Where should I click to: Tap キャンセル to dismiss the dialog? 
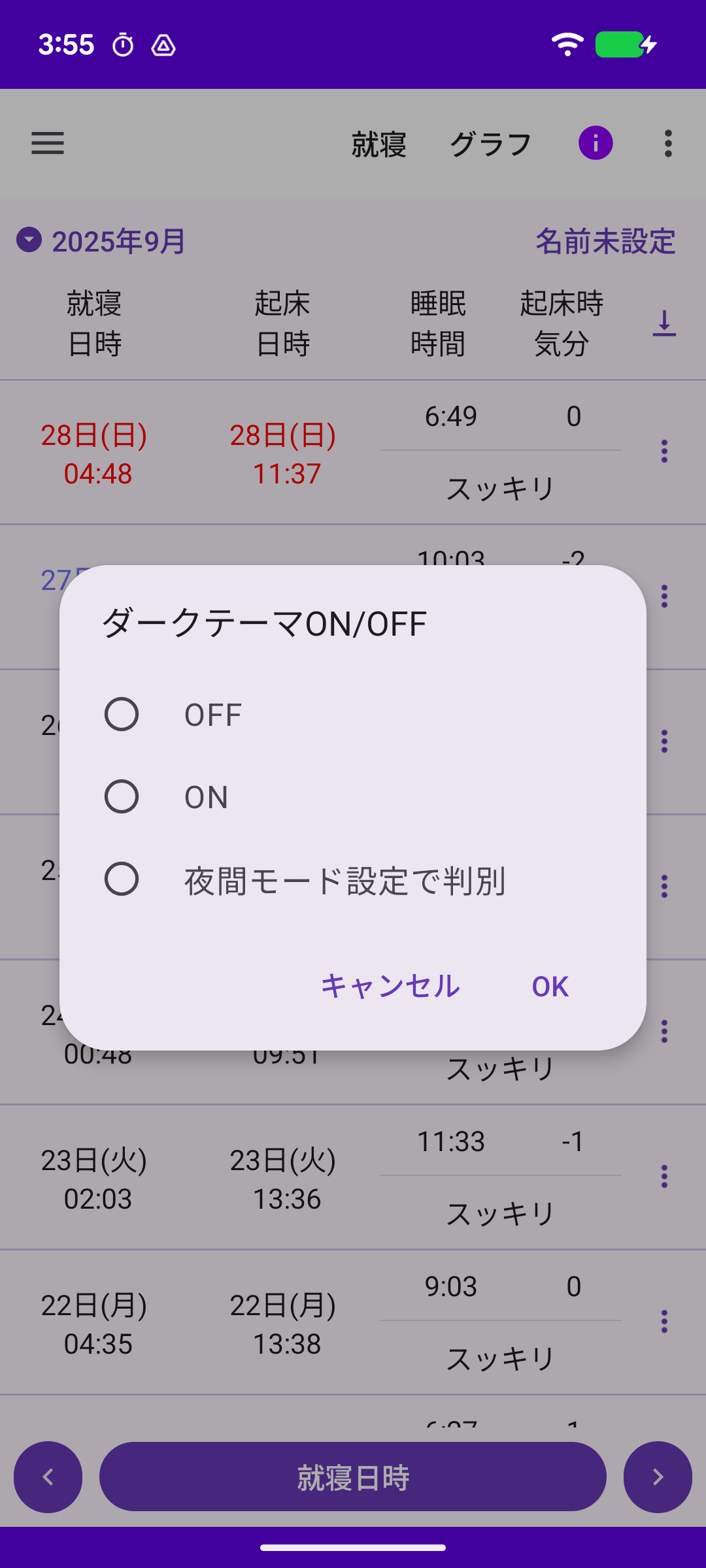click(390, 986)
